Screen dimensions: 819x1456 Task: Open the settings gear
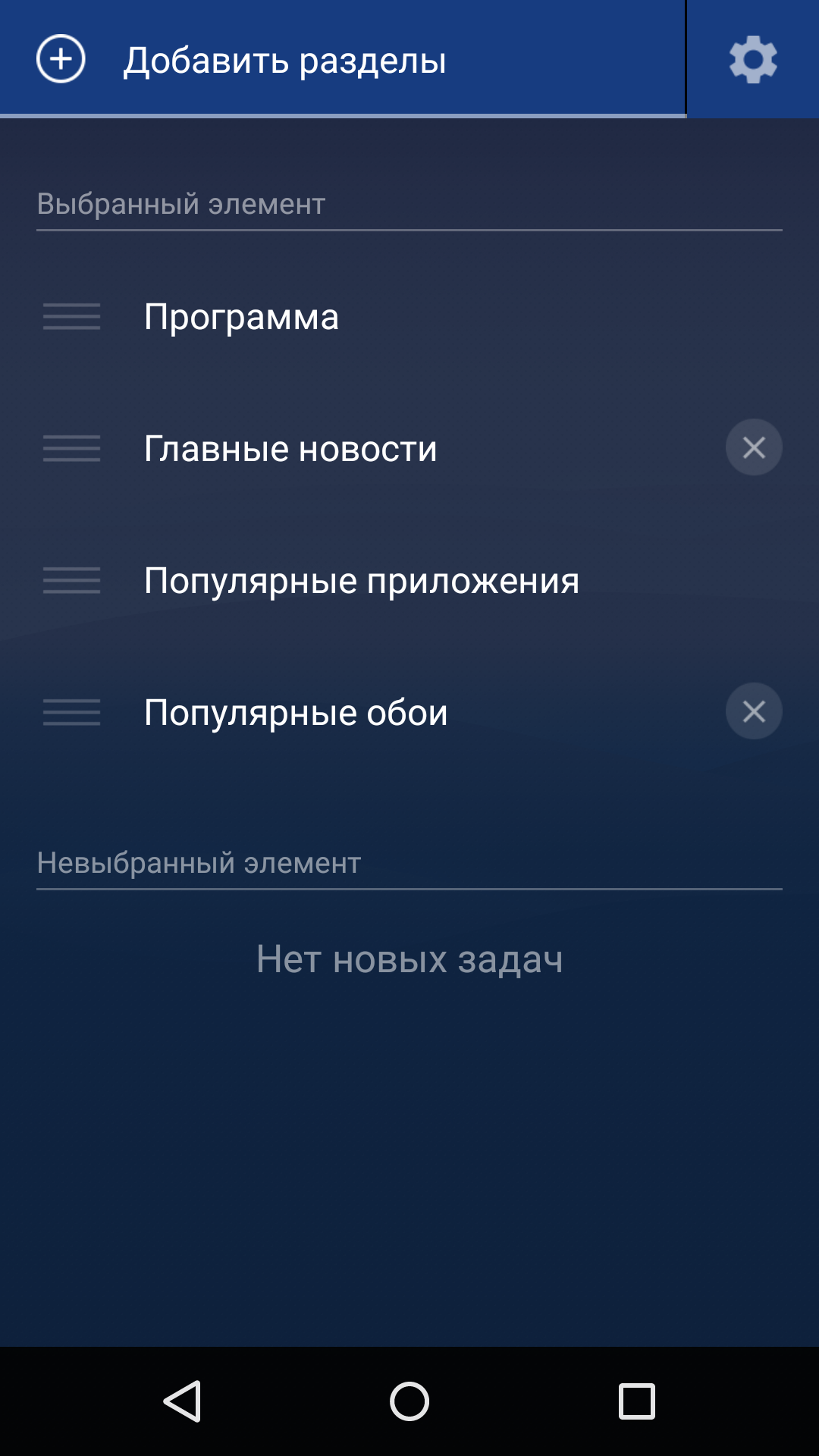click(x=753, y=59)
